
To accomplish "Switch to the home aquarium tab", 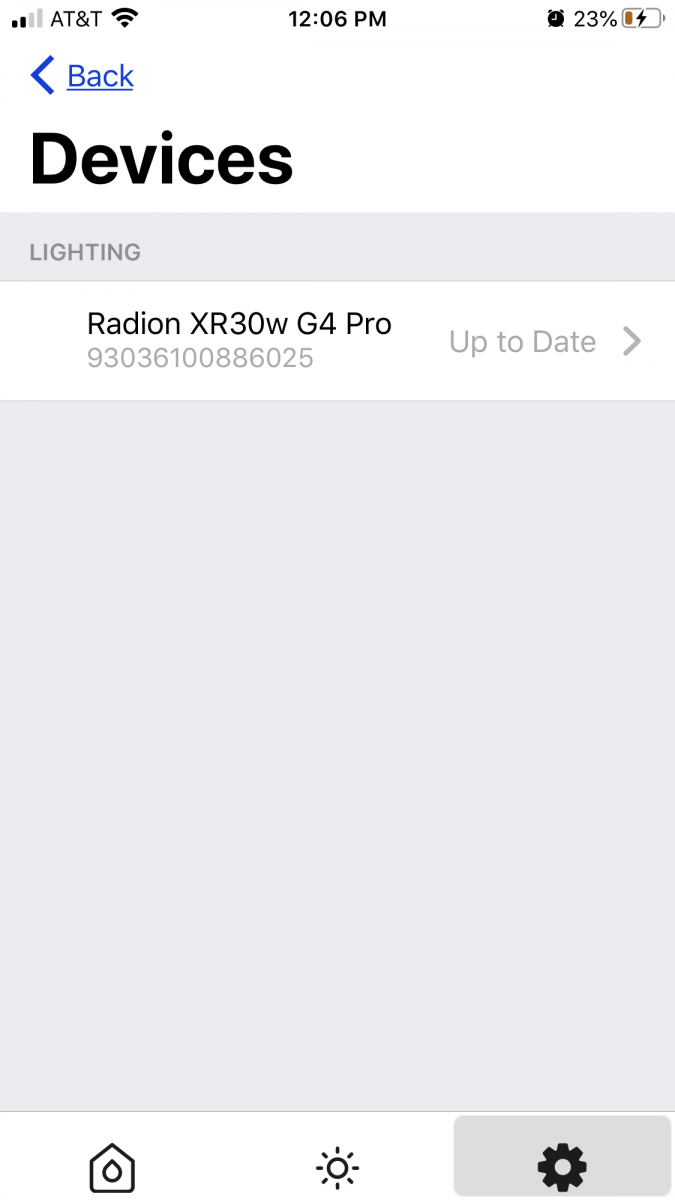I will 112,1167.
